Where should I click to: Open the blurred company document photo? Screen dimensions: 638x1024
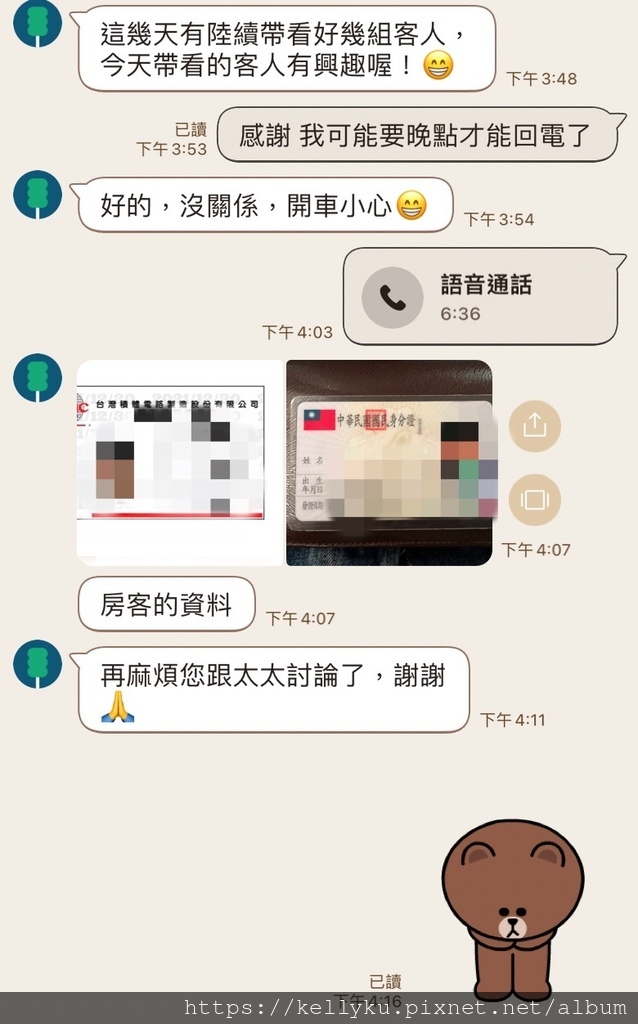[x=180, y=462]
